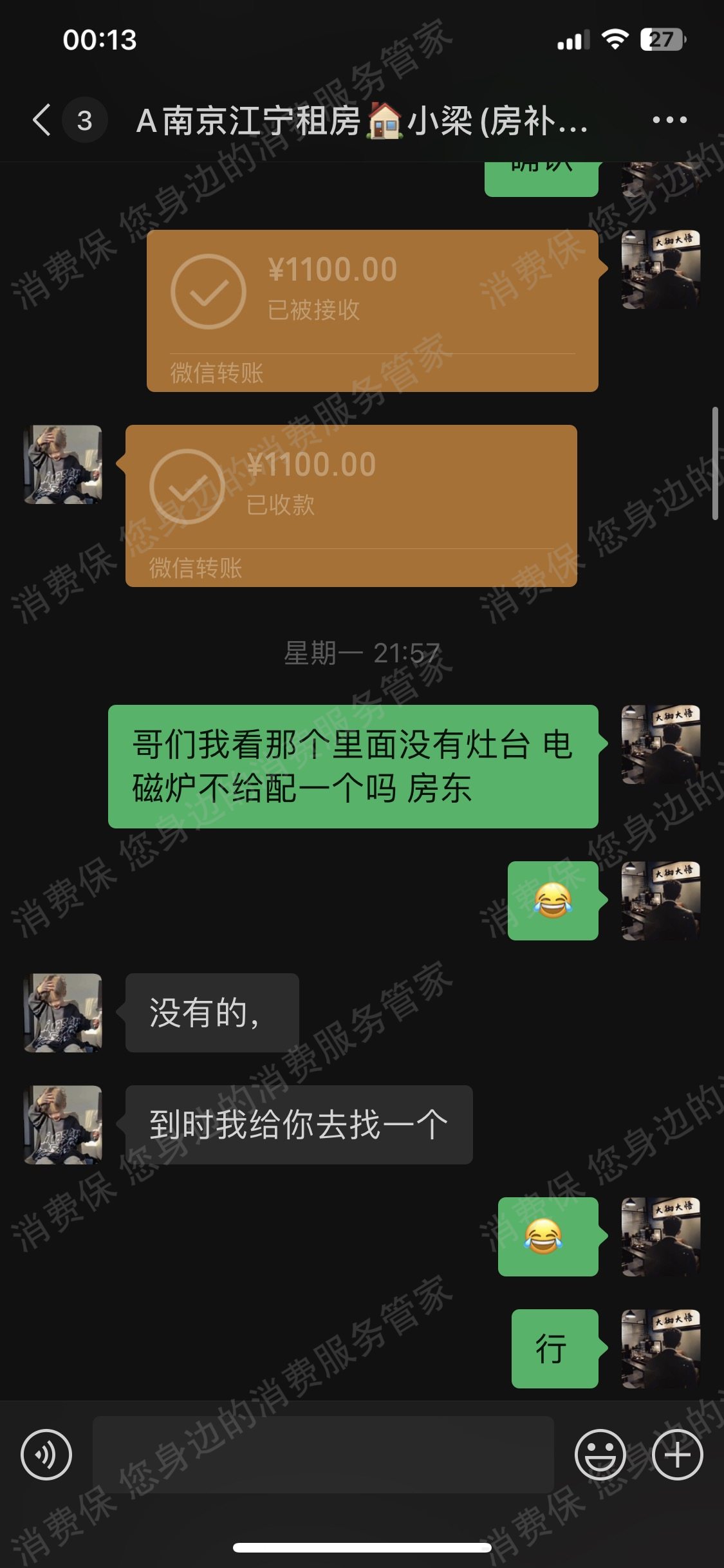This screenshot has height=1568, width=724.
Task: Open contact avatar beside 没有的
Action: point(63,1013)
